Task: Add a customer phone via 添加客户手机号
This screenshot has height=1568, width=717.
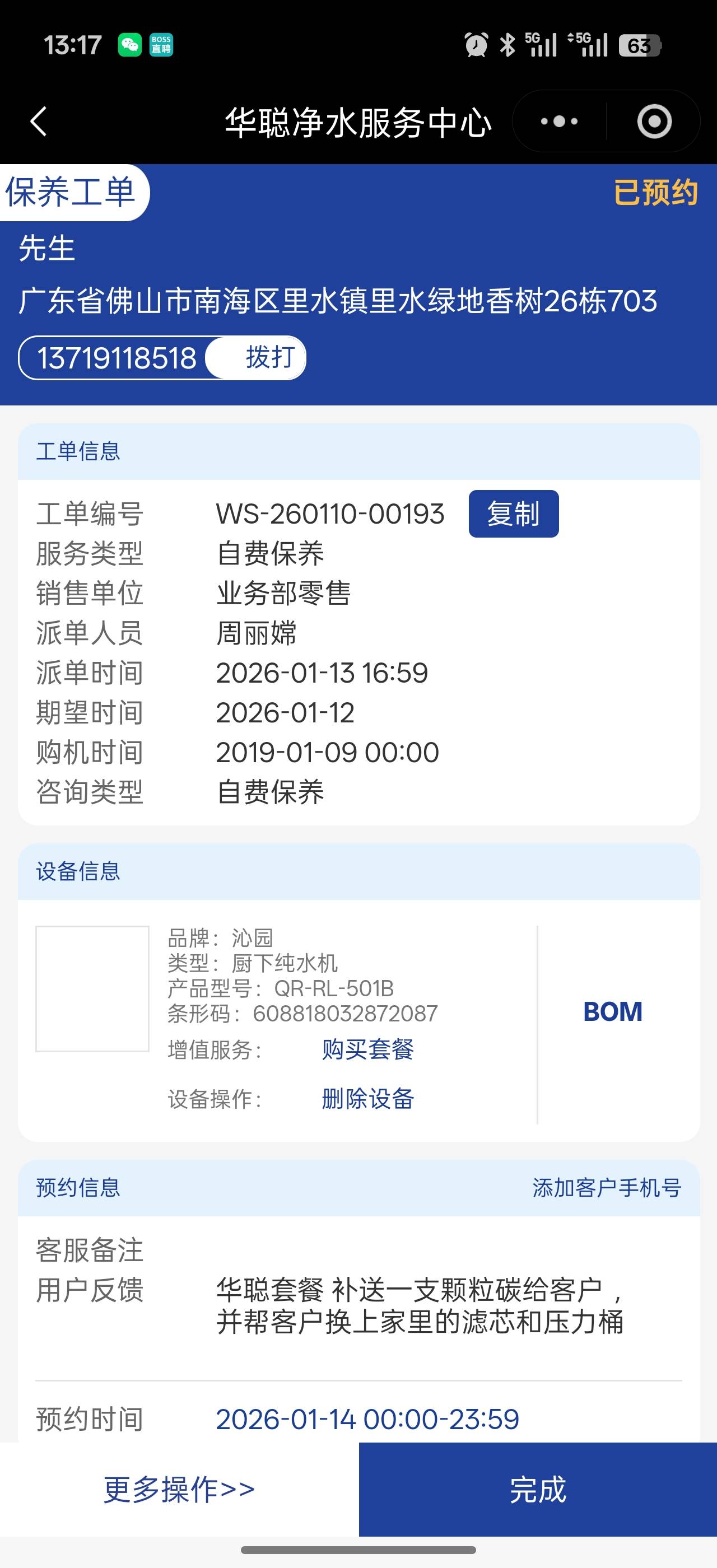Action: 606,1188
